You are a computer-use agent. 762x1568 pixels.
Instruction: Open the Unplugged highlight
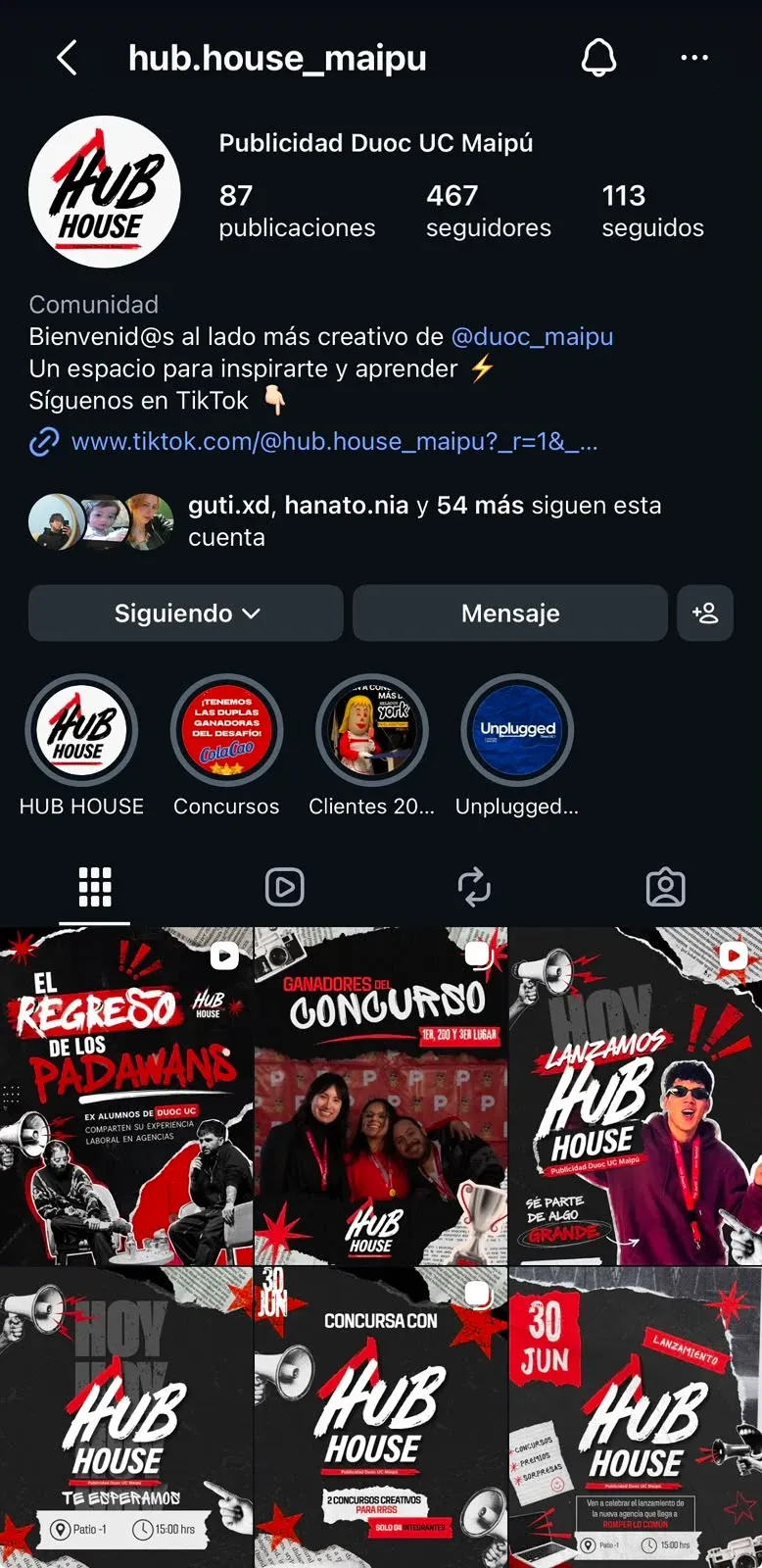(x=517, y=731)
